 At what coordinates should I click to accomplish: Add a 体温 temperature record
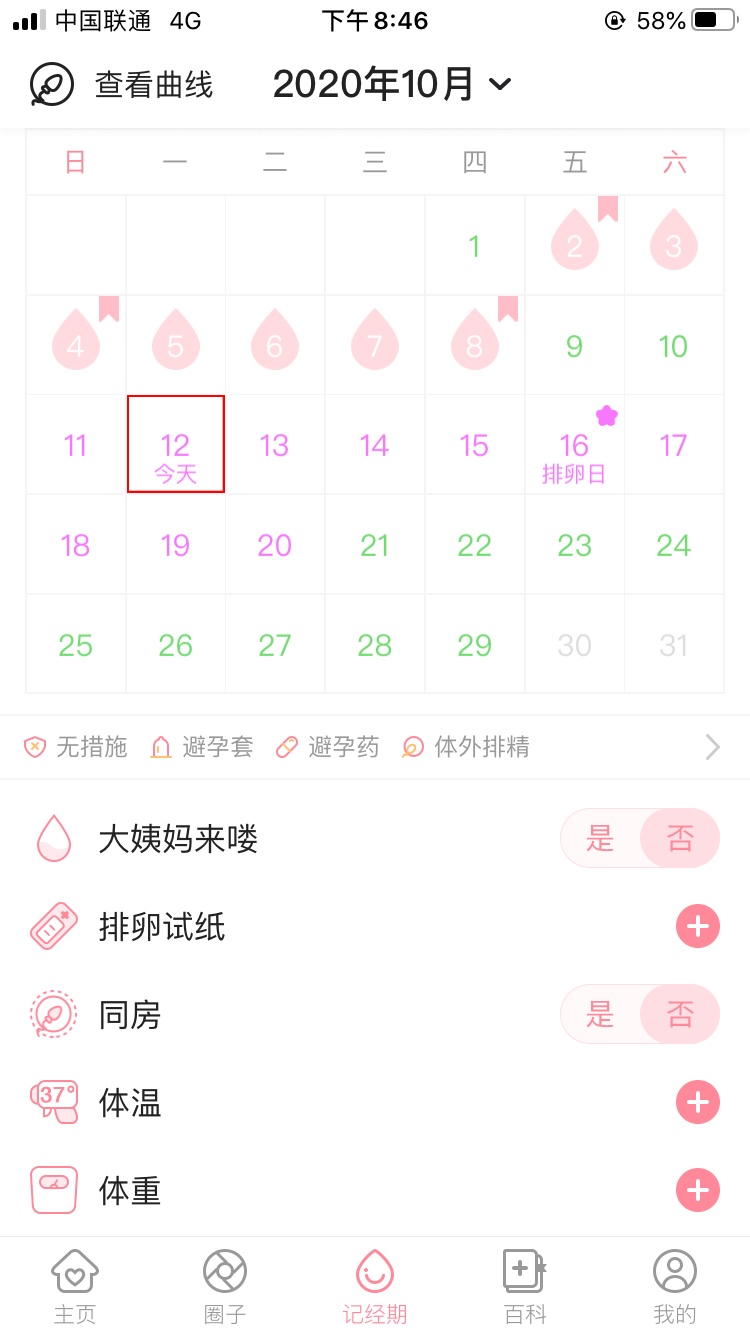698,1102
